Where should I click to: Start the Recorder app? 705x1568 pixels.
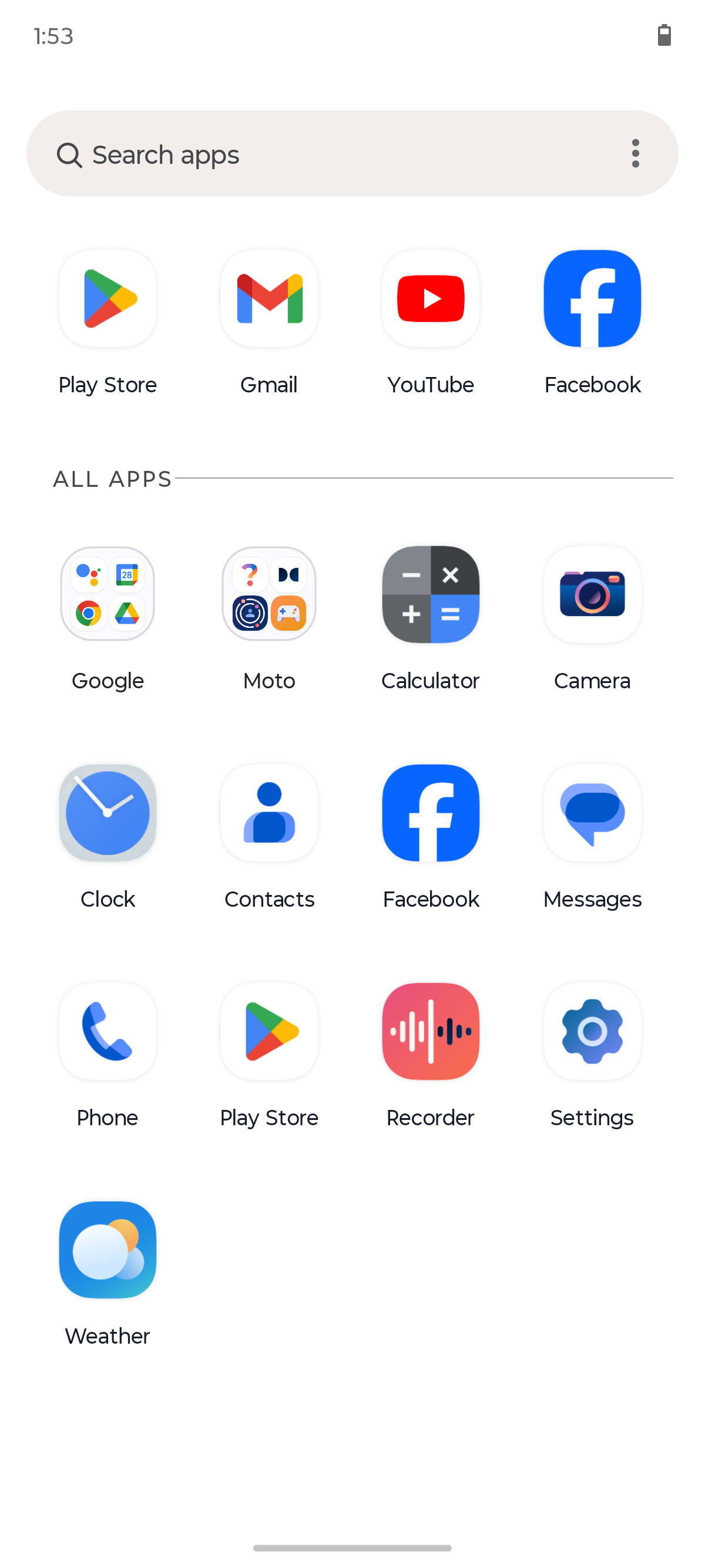431,1032
